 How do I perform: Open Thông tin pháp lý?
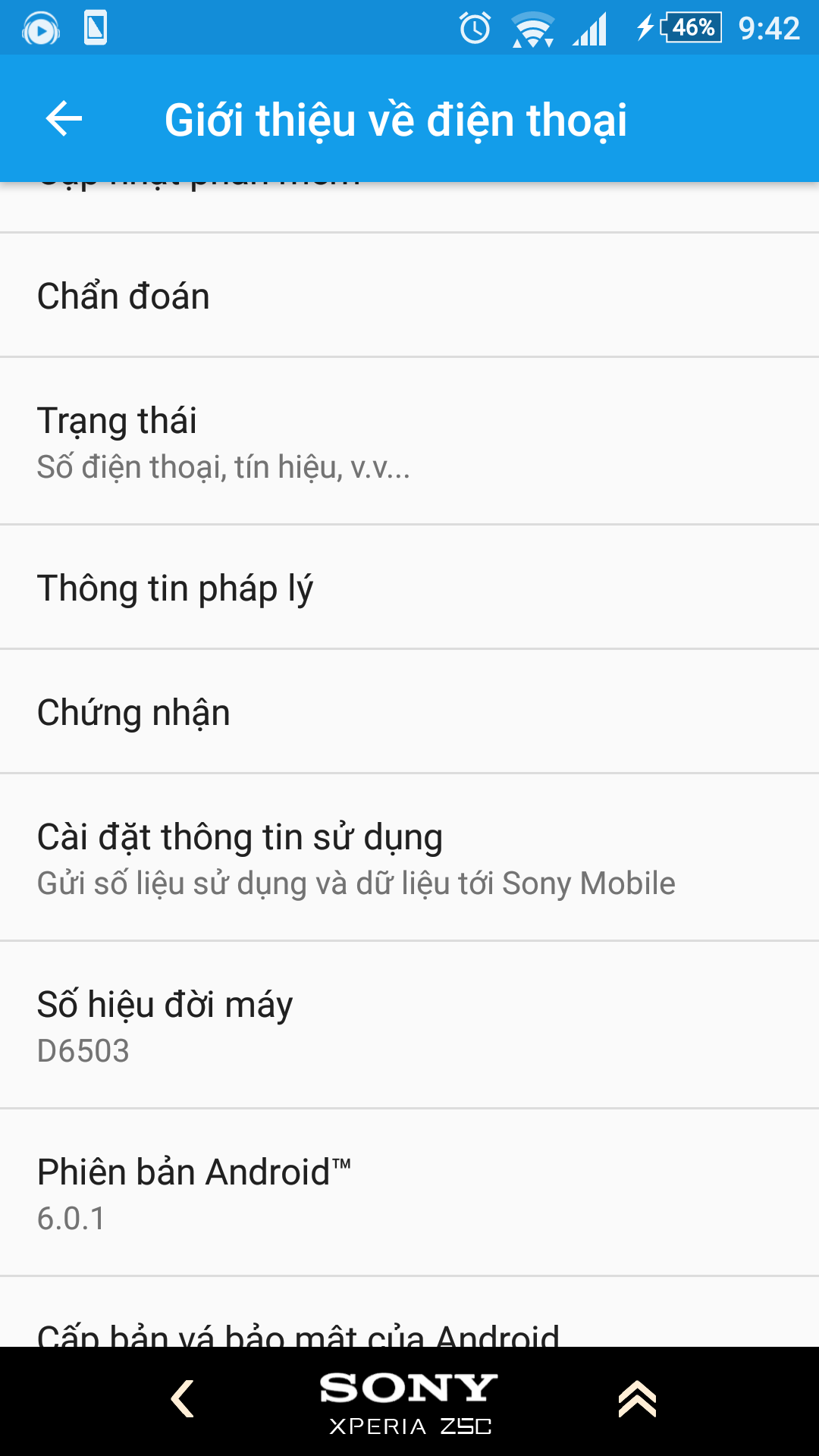pos(409,588)
